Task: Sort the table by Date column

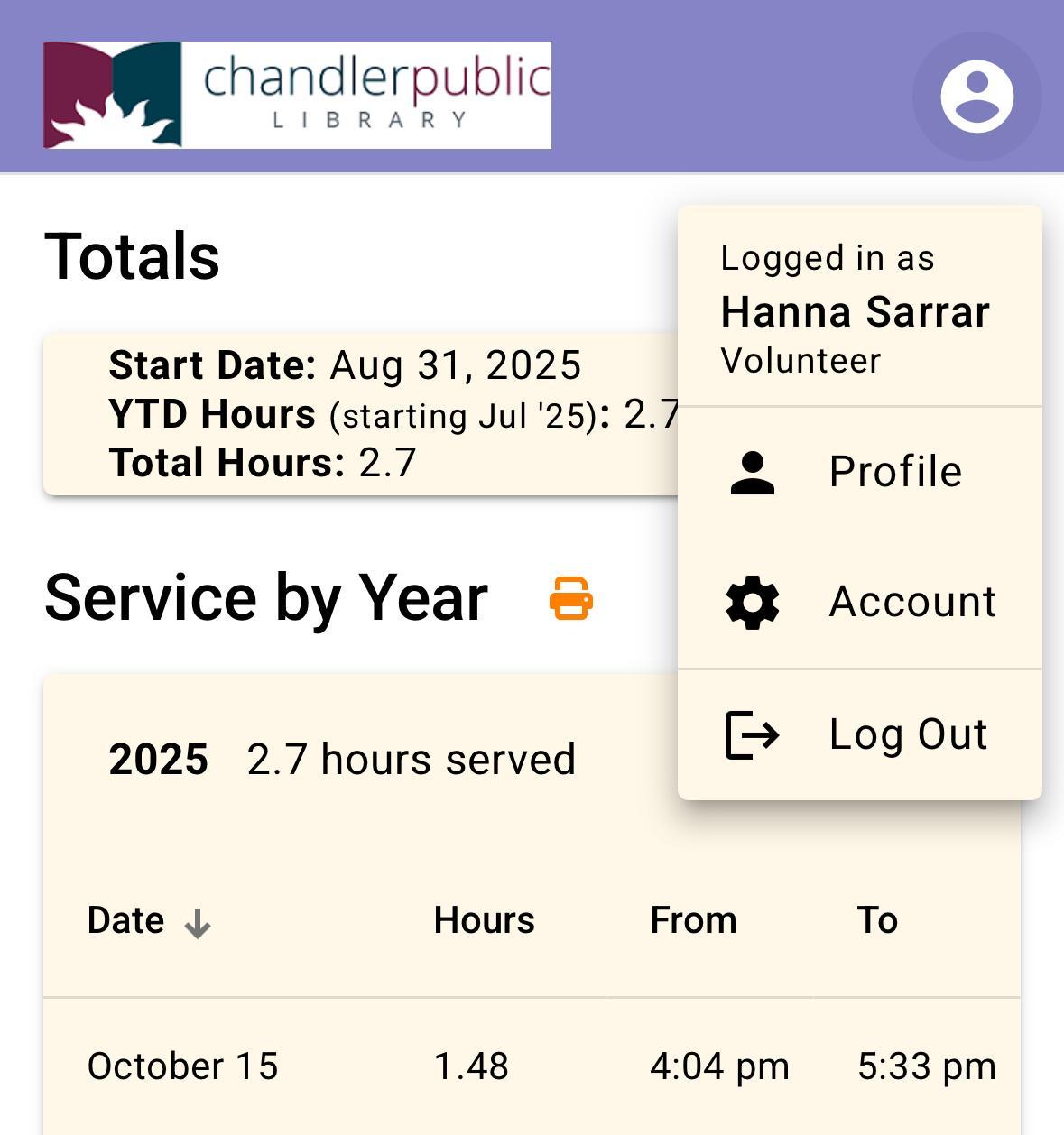Action: (127, 921)
